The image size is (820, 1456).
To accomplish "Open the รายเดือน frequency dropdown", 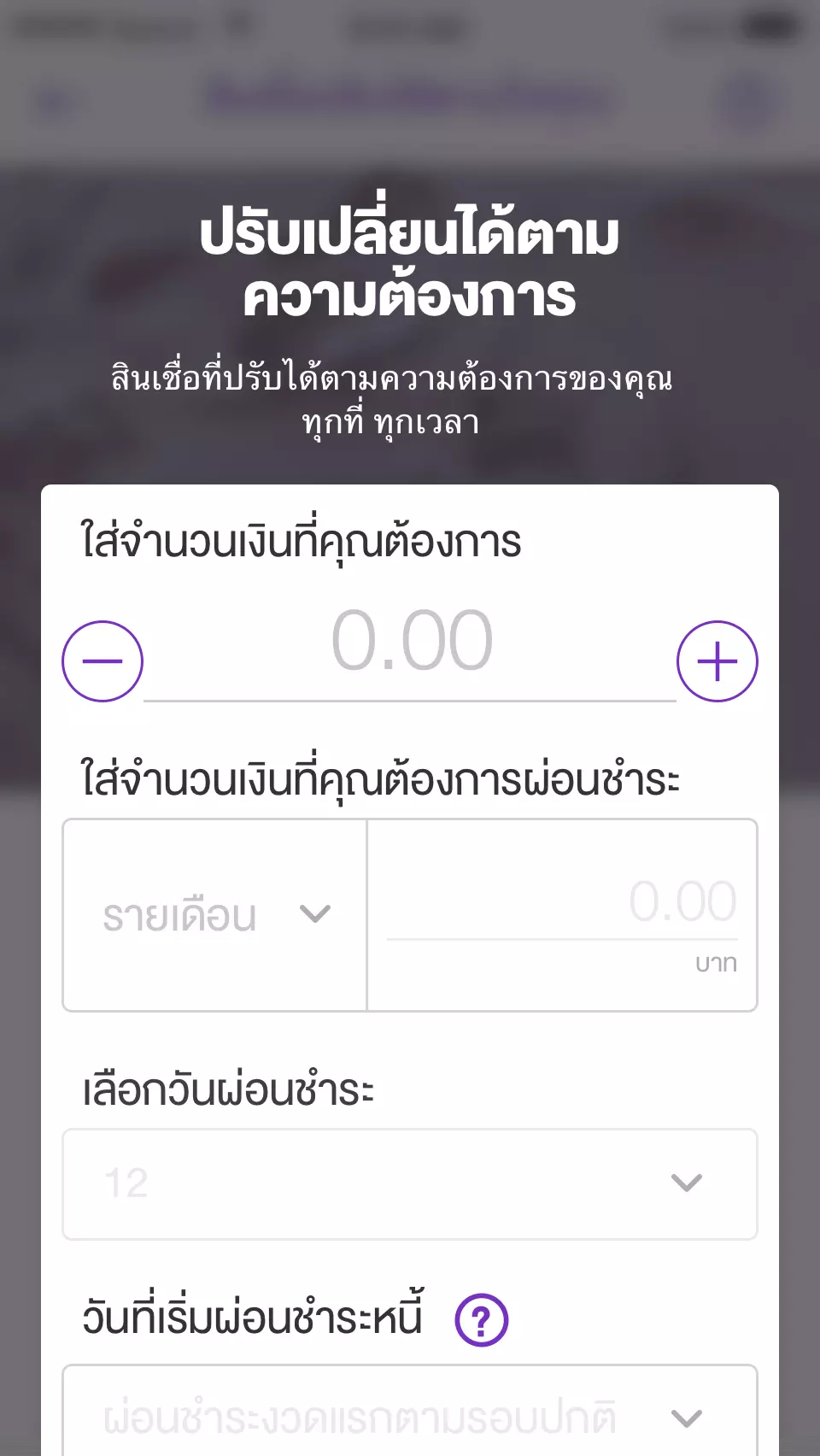I will click(215, 915).
